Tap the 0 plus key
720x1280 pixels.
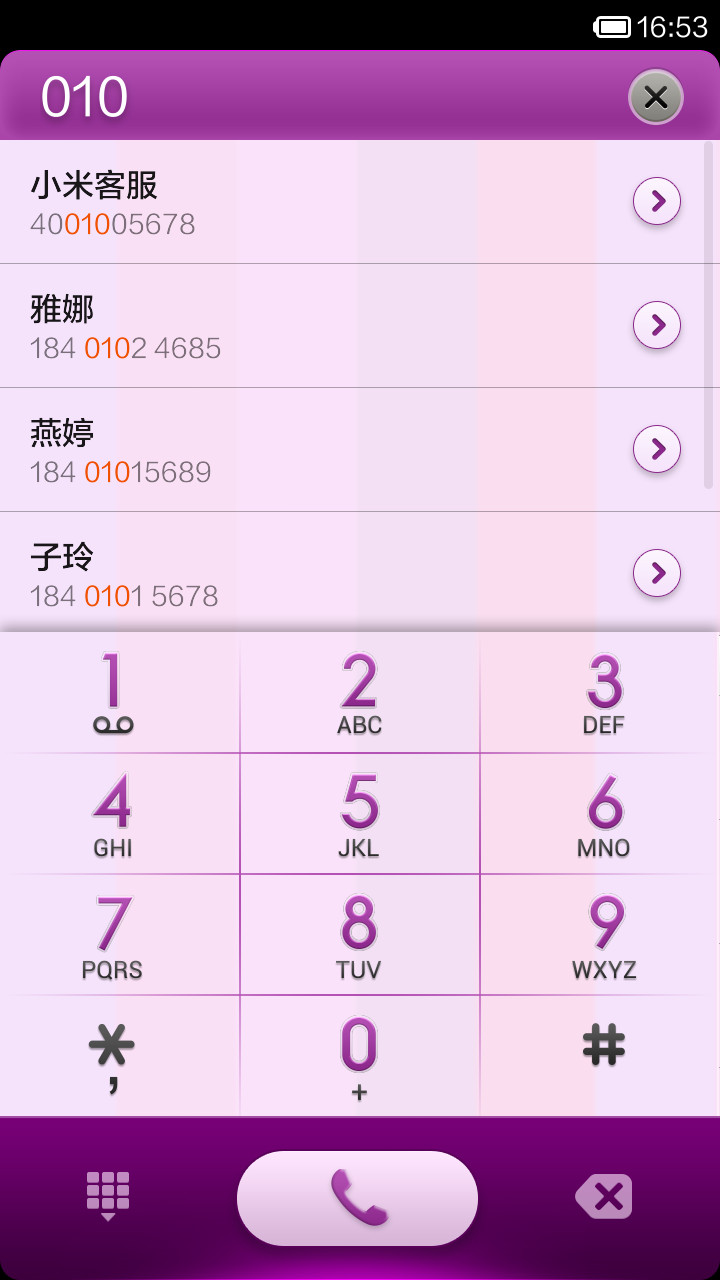360,1056
